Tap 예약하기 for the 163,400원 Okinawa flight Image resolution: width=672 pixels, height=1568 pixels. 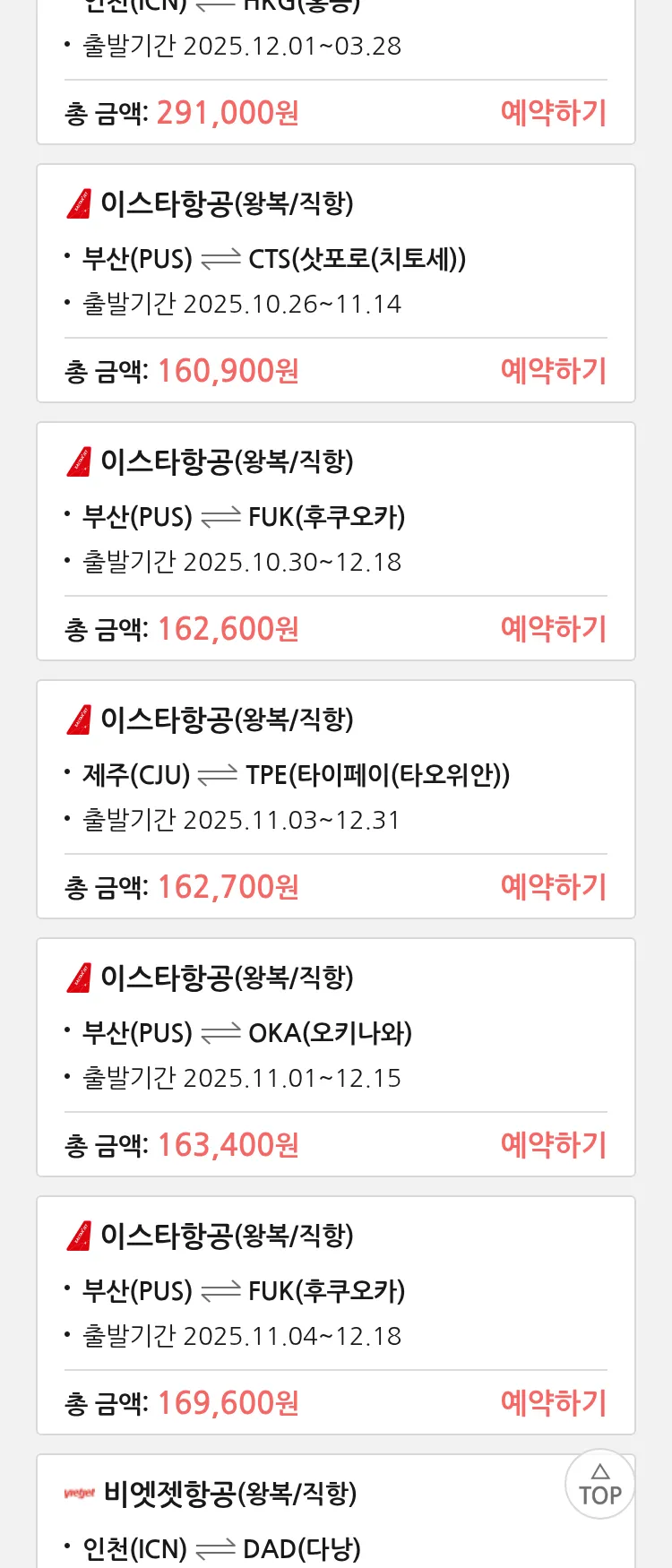553,1145
